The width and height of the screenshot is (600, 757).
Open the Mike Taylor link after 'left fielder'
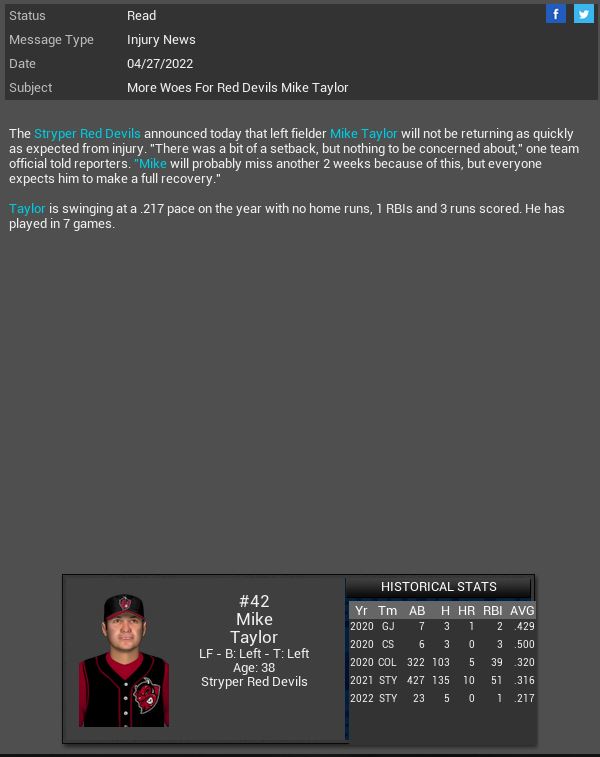(363, 133)
